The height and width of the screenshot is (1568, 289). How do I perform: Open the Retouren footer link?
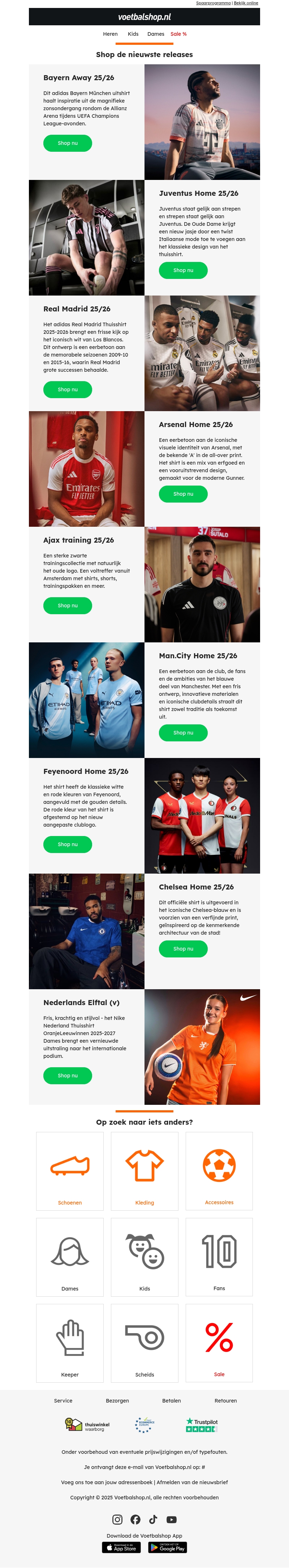coord(226,1401)
